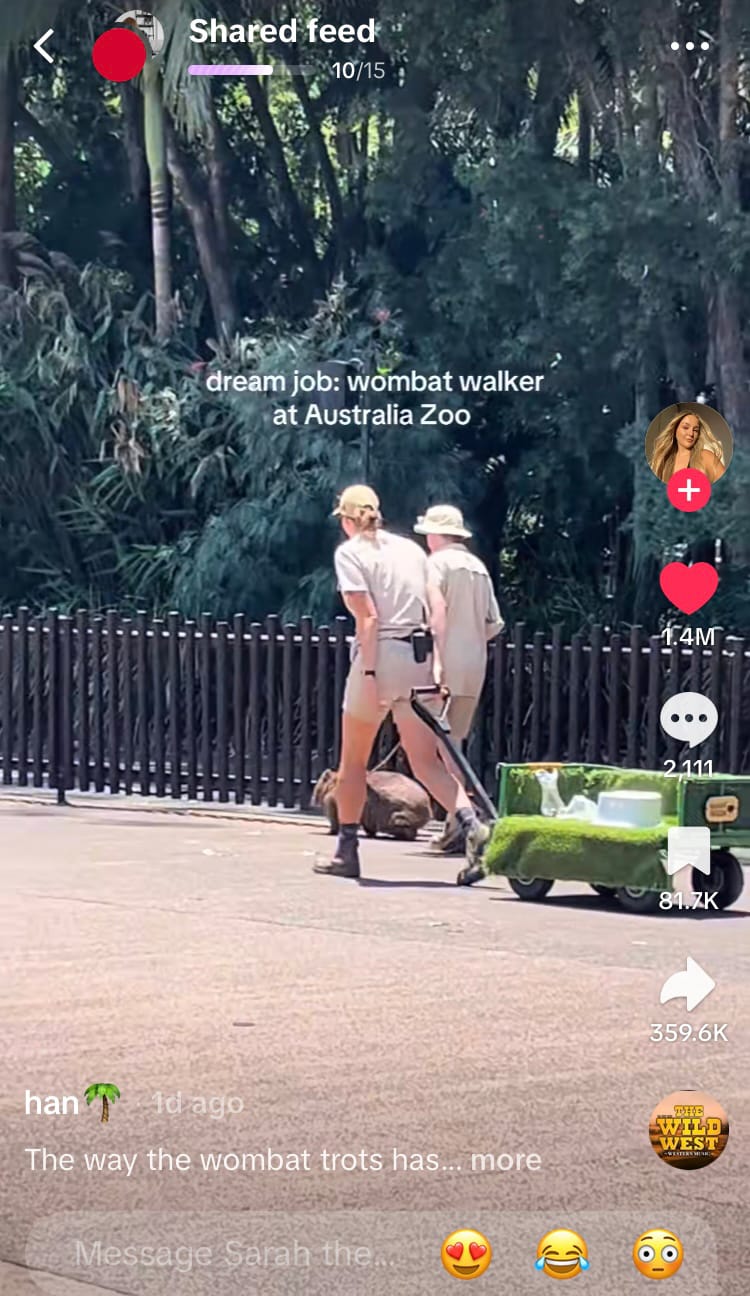Go back from Shared feed
This screenshot has width=750, height=1296.
[x=44, y=47]
